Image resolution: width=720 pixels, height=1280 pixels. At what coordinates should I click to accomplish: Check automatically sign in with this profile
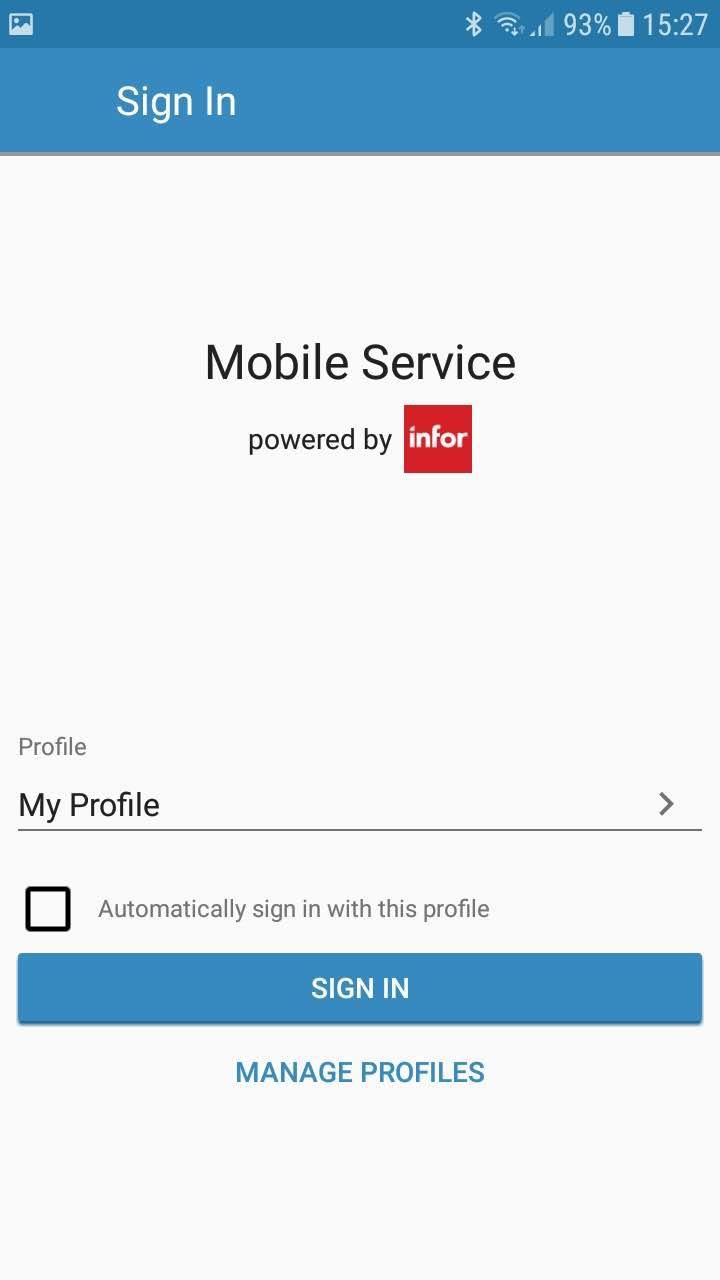tap(48, 909)
